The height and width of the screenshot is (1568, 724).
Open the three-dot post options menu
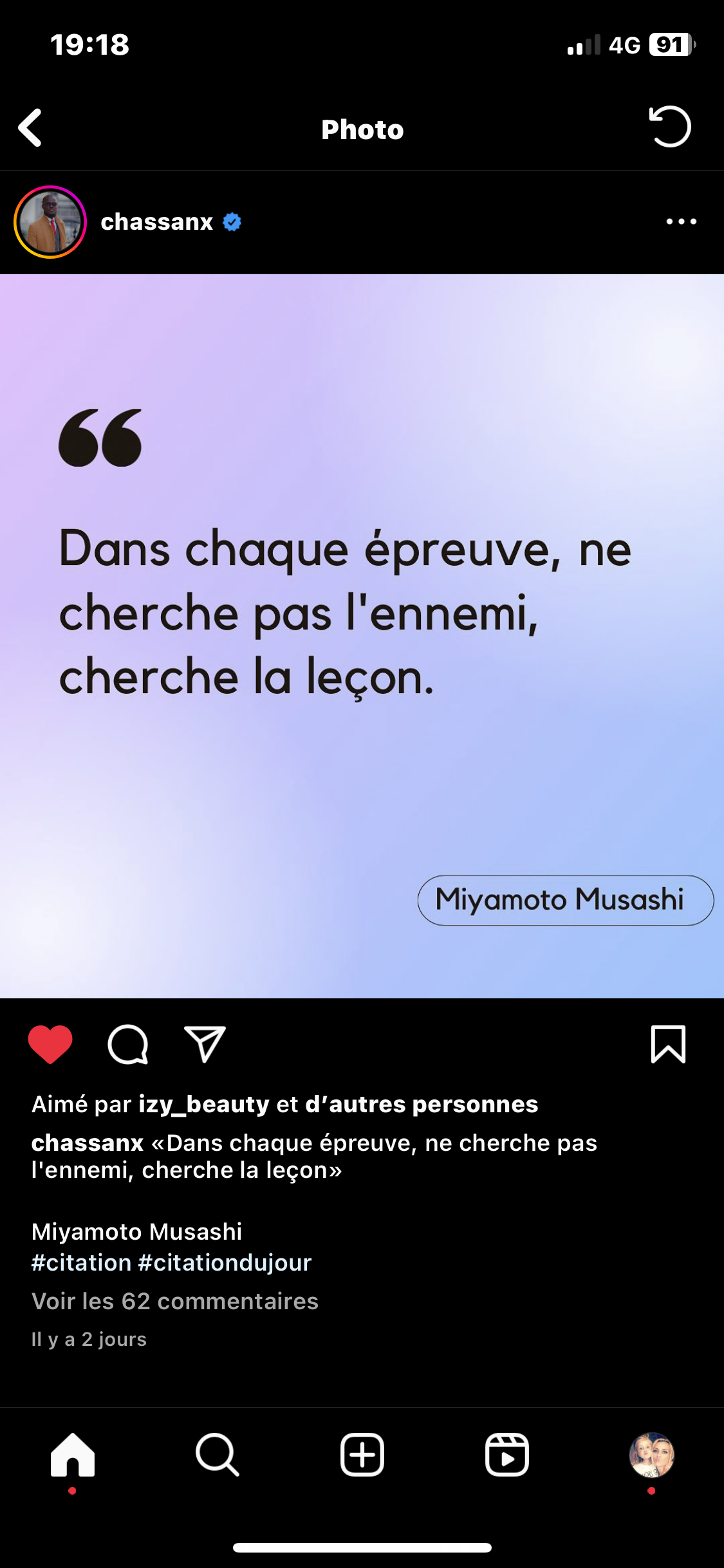[x=682, y=221]
